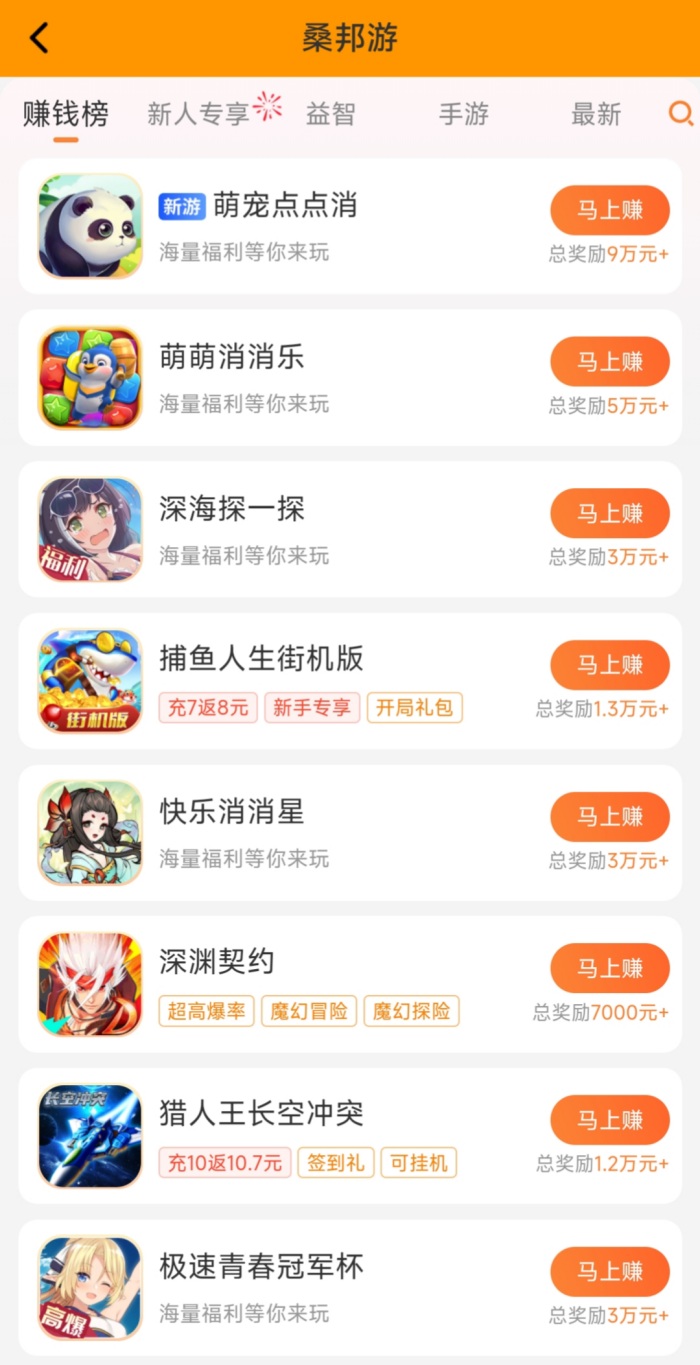Switch to the 益智 tab
700x1365 pixels.
pos(330,114)
